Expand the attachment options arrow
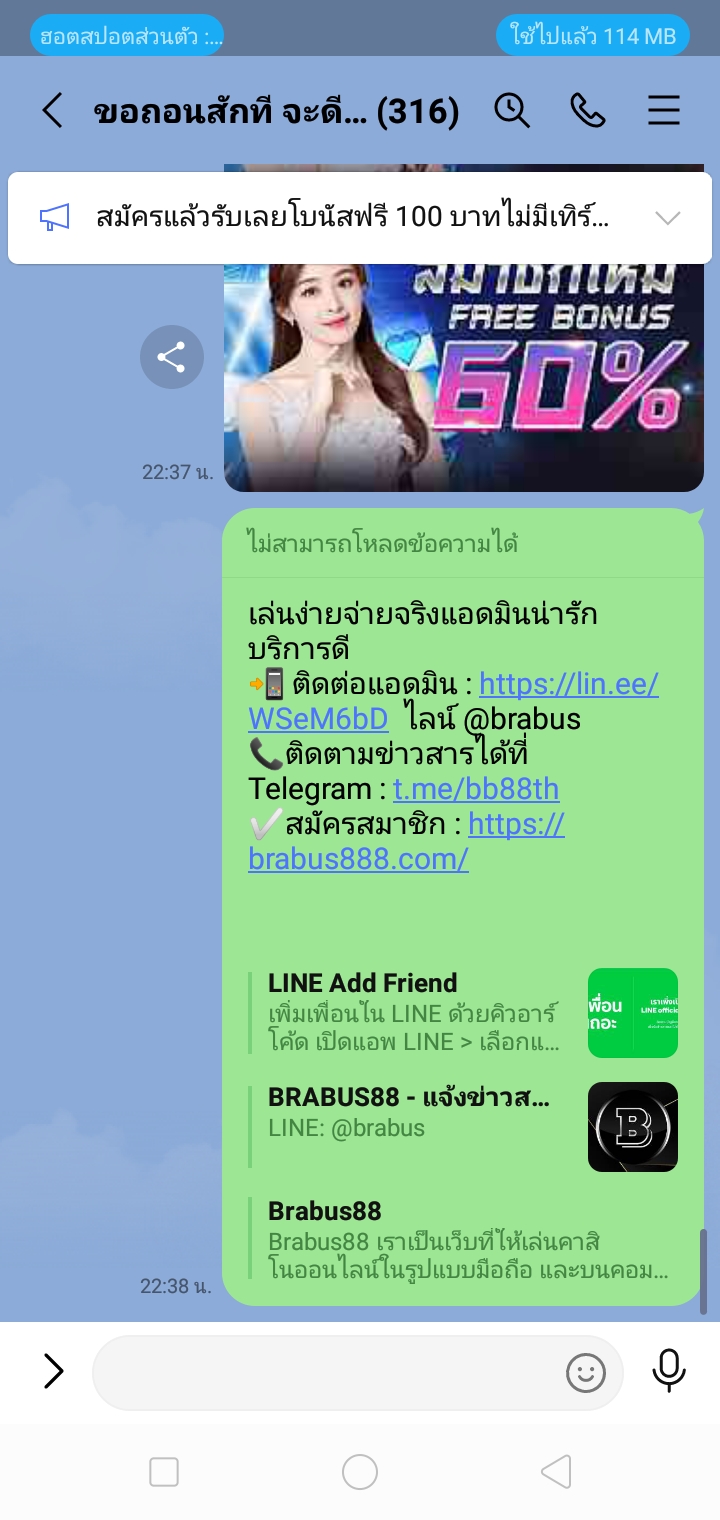This screenshot has height=1520, width=720. pyautogui.click(x=53, y=1371)
